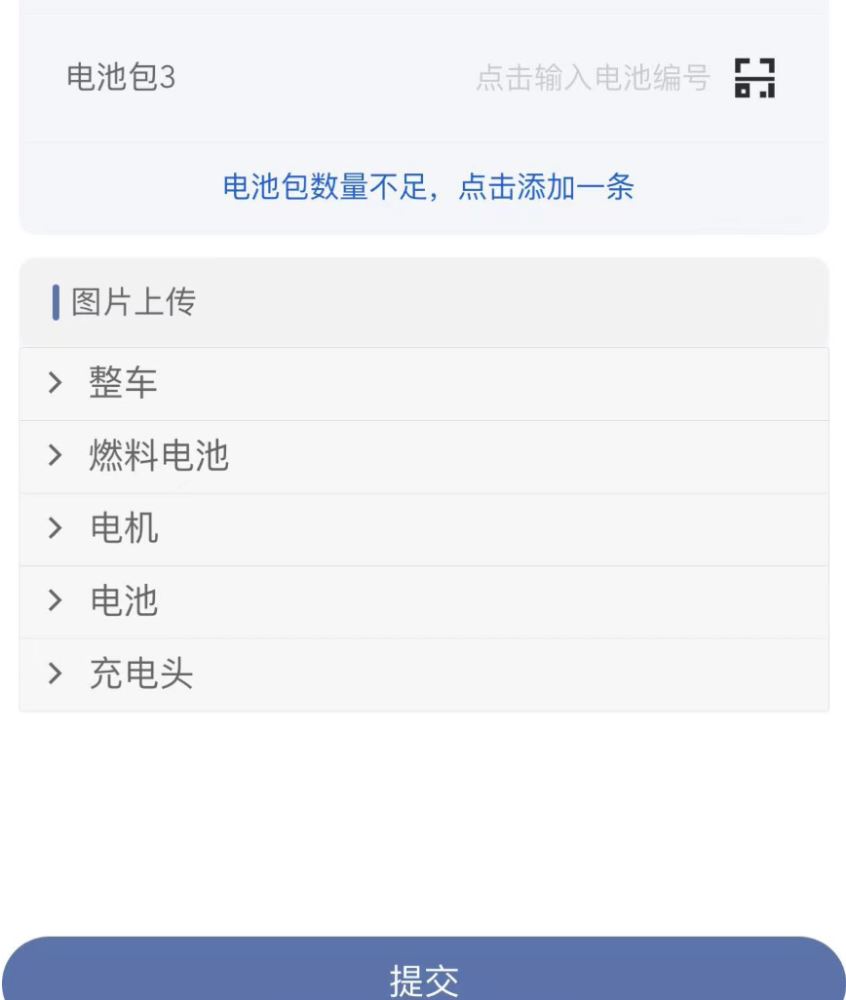Submit the form with 提交

[423, 975]
